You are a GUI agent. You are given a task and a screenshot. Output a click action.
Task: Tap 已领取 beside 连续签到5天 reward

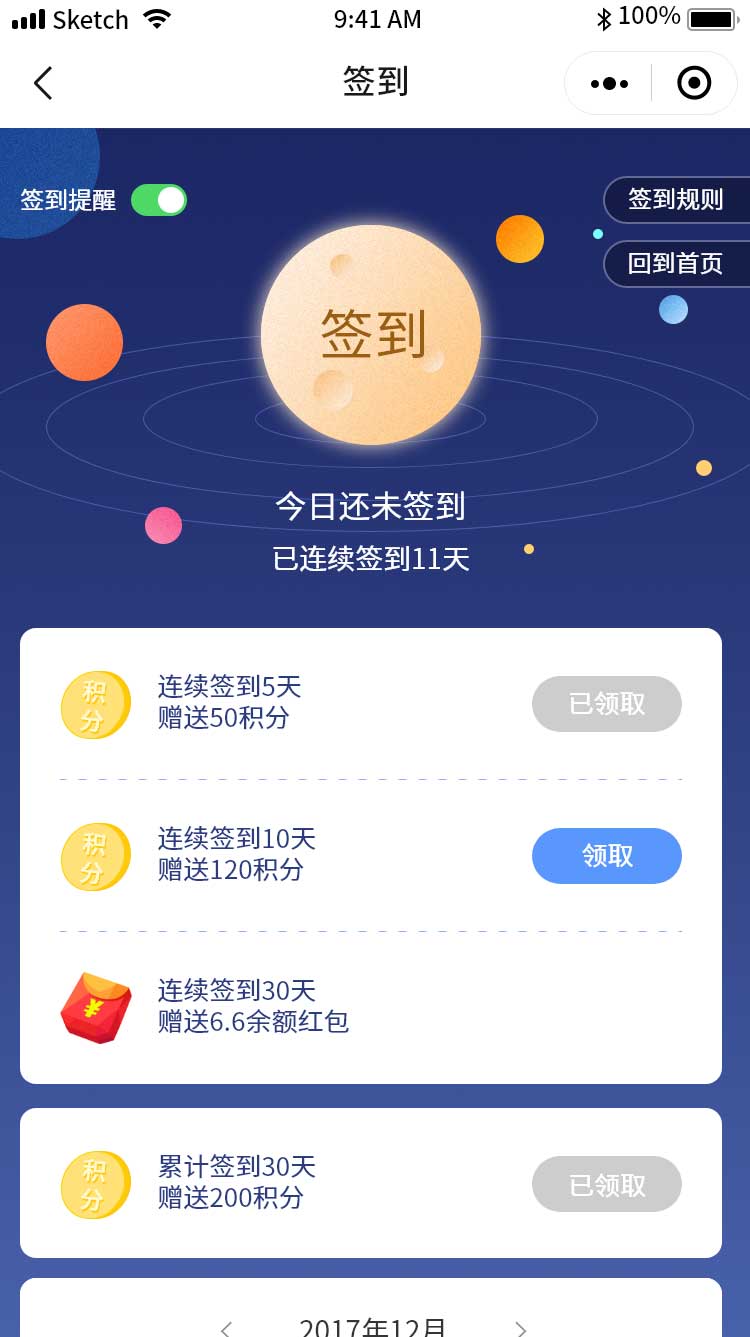607,704
